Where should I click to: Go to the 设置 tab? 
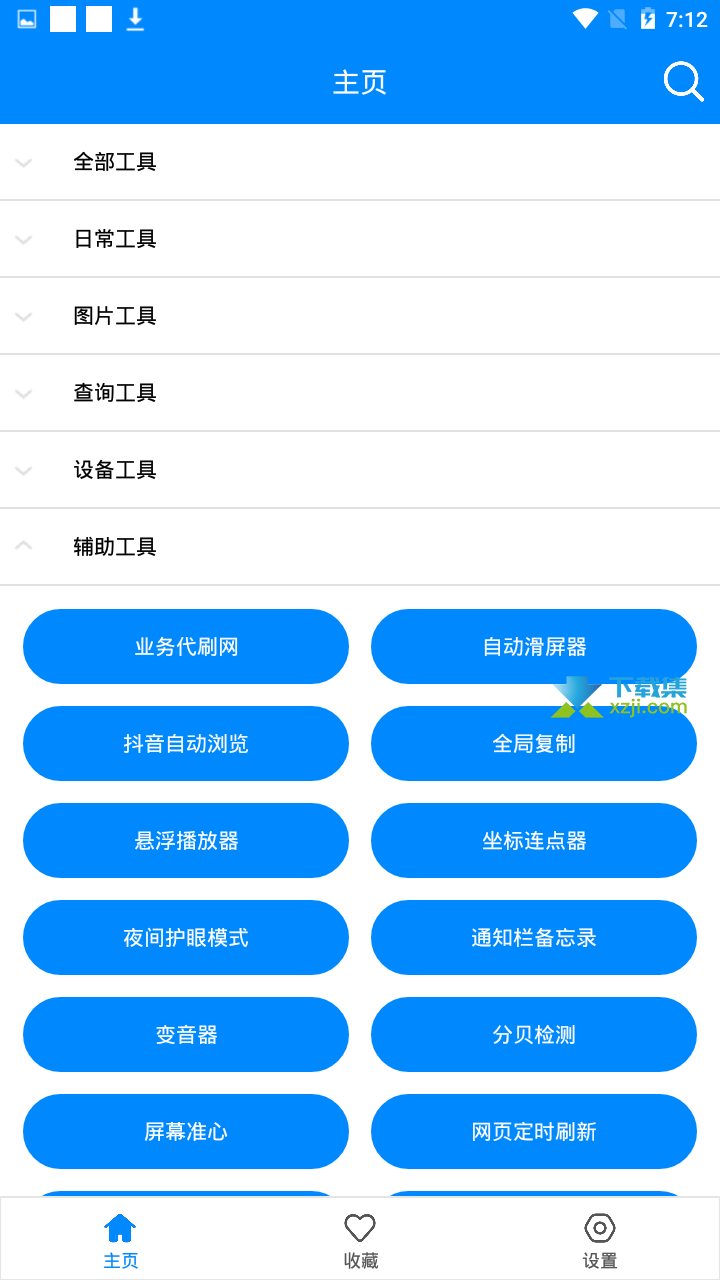[600, 1240]
